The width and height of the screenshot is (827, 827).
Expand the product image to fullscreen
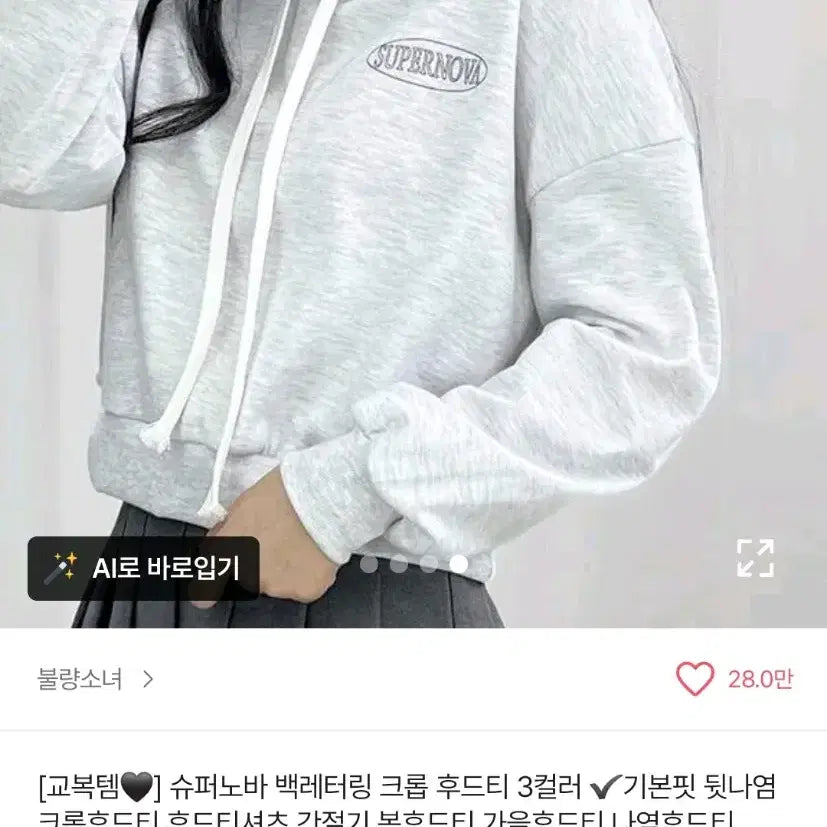click(x=755, y=558)
